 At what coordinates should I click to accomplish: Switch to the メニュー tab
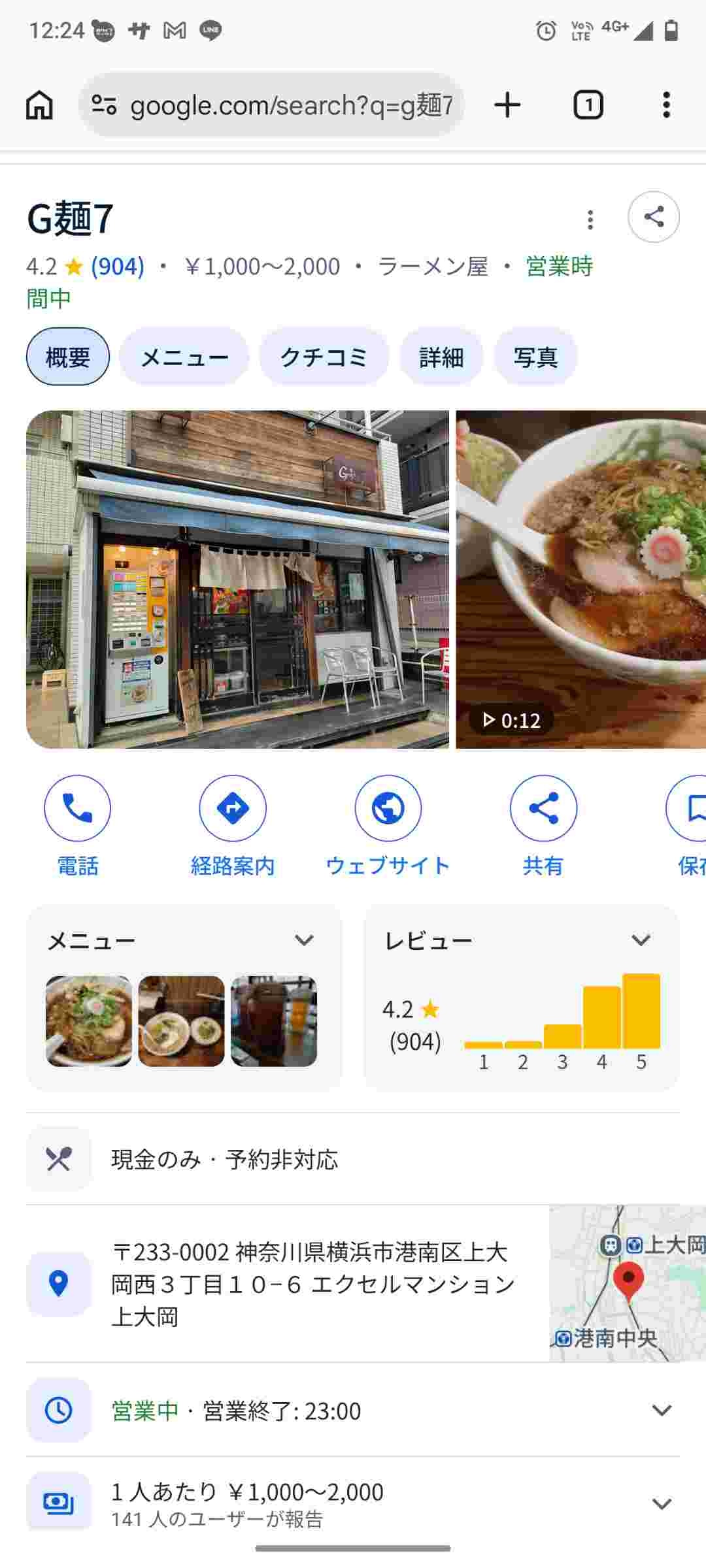coord(184,357)
